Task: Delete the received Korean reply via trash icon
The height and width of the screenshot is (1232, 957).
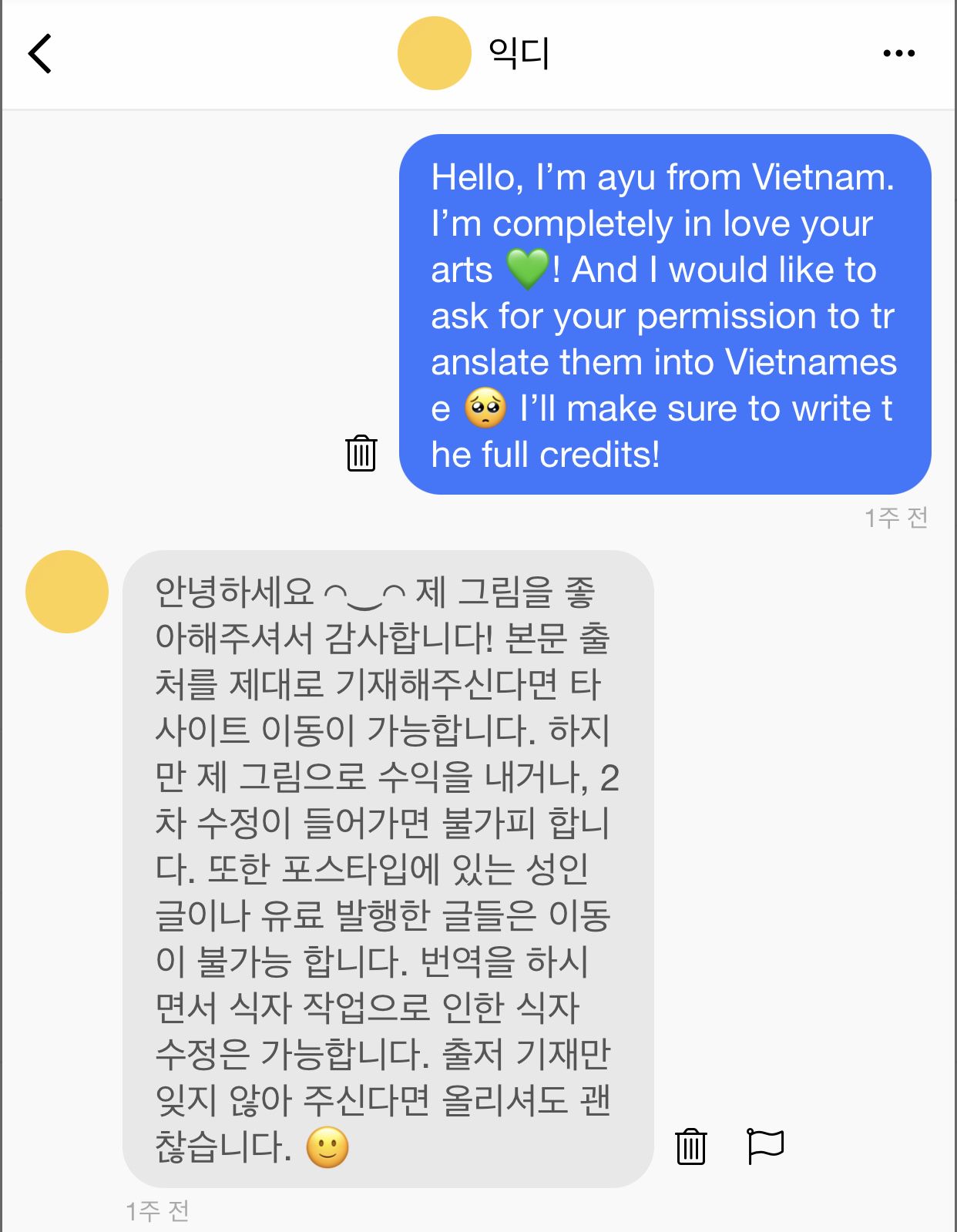Action: coord(690,1146)
